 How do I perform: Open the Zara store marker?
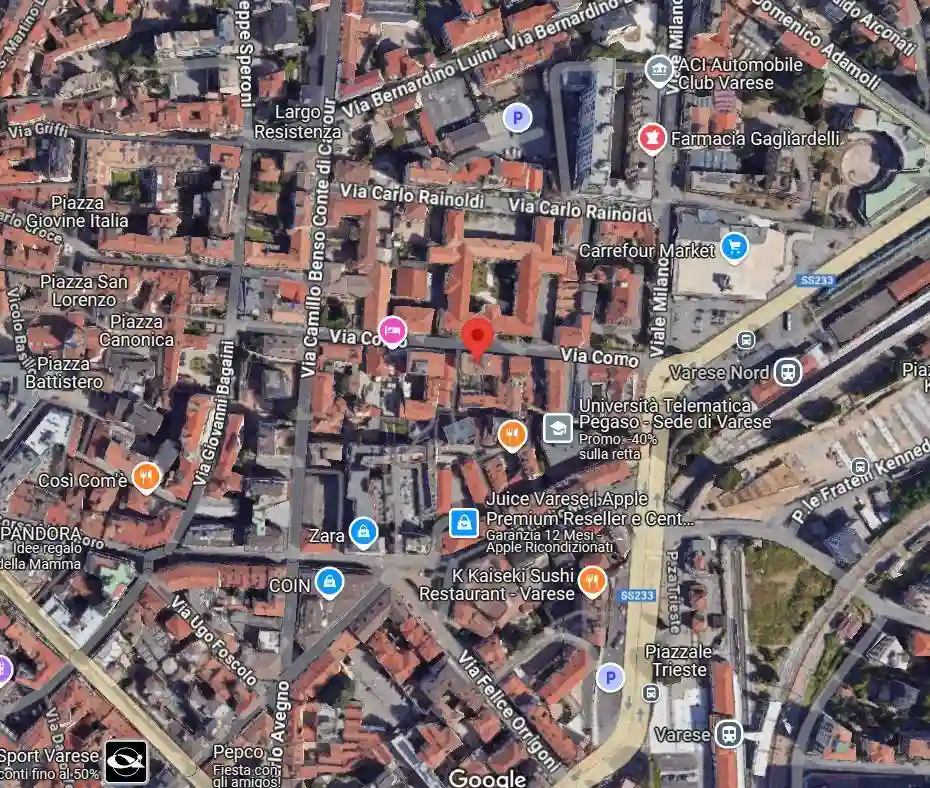click(x=363, y=533)
